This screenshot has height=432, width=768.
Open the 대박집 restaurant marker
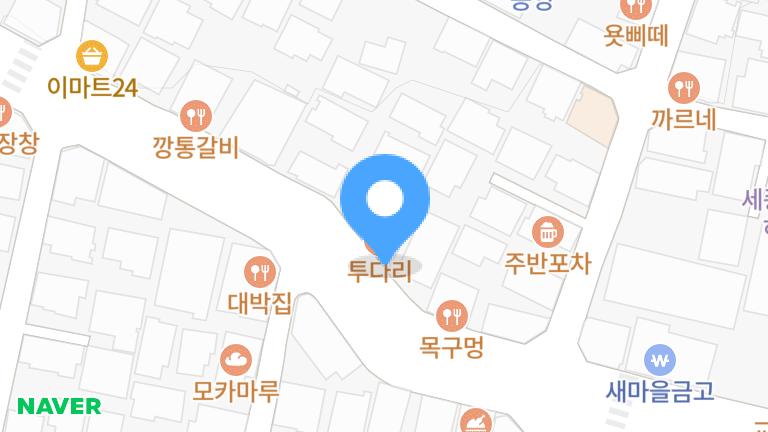coord(259,269)
